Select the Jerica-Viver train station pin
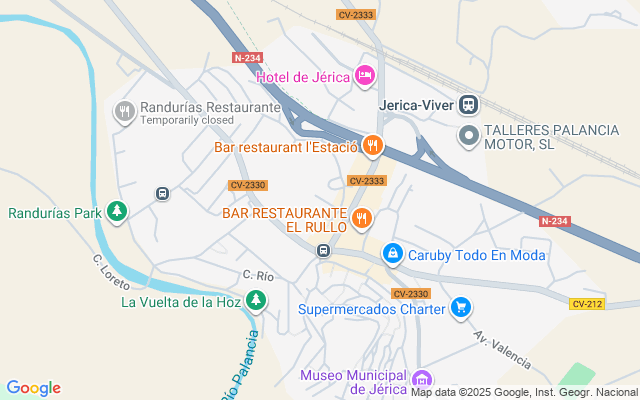 (x=468, y=104)
